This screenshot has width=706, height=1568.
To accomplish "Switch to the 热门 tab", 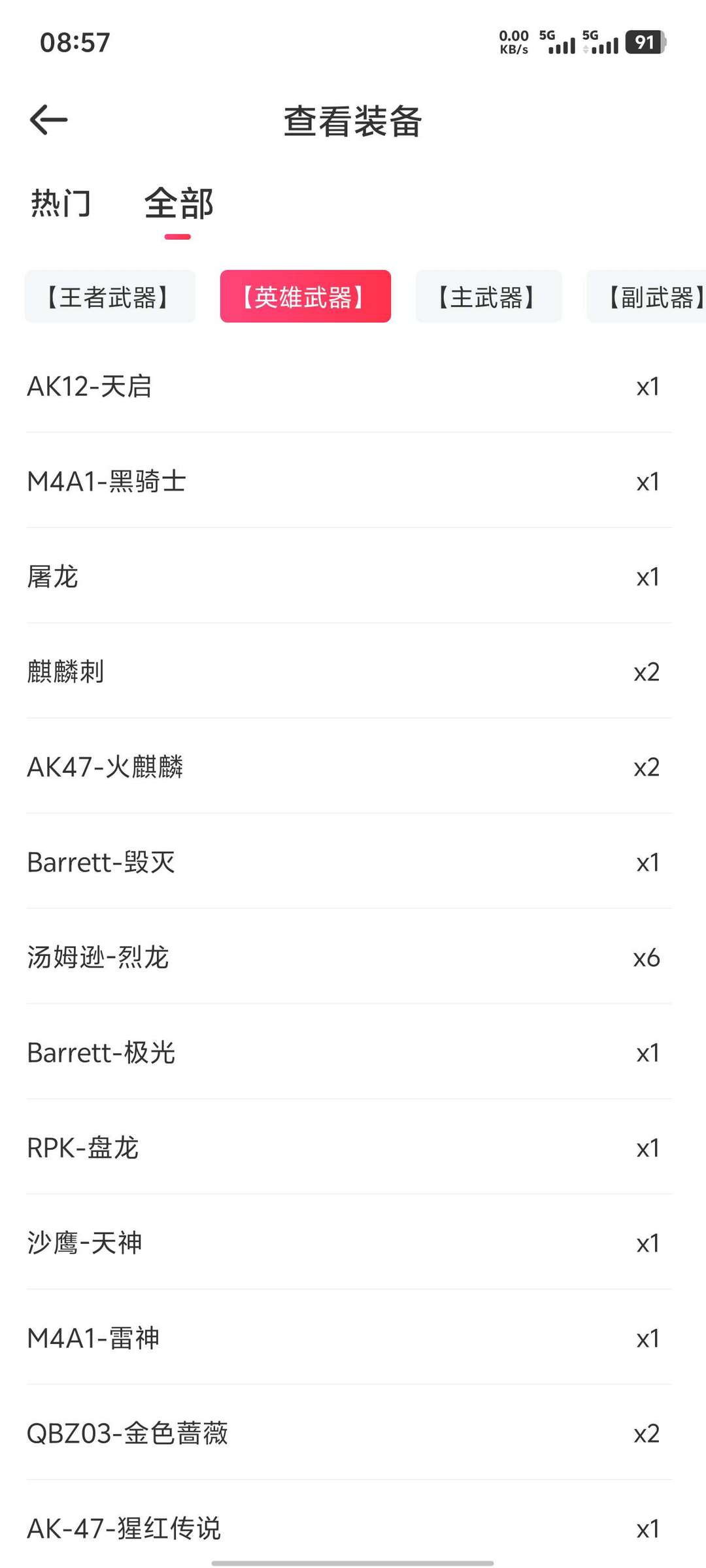I will pos(61,203).
